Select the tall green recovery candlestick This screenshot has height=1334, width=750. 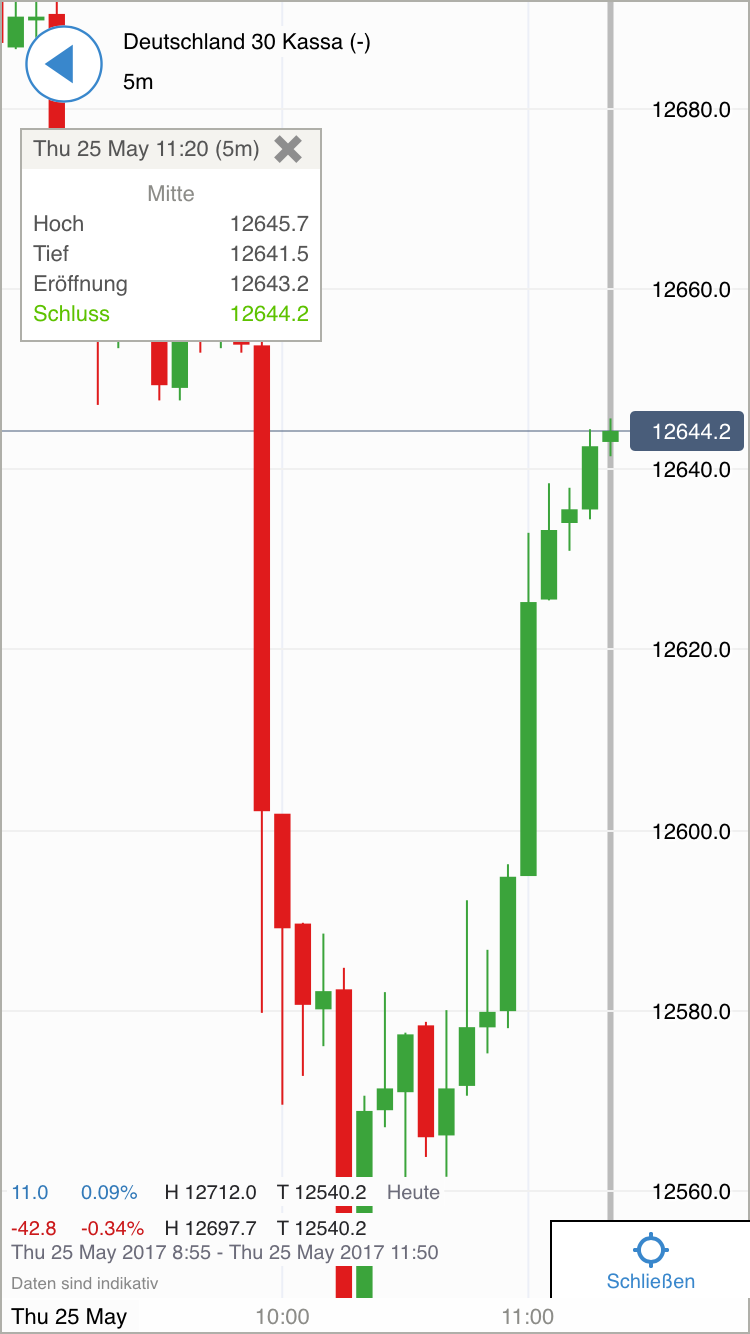point(527,740)
